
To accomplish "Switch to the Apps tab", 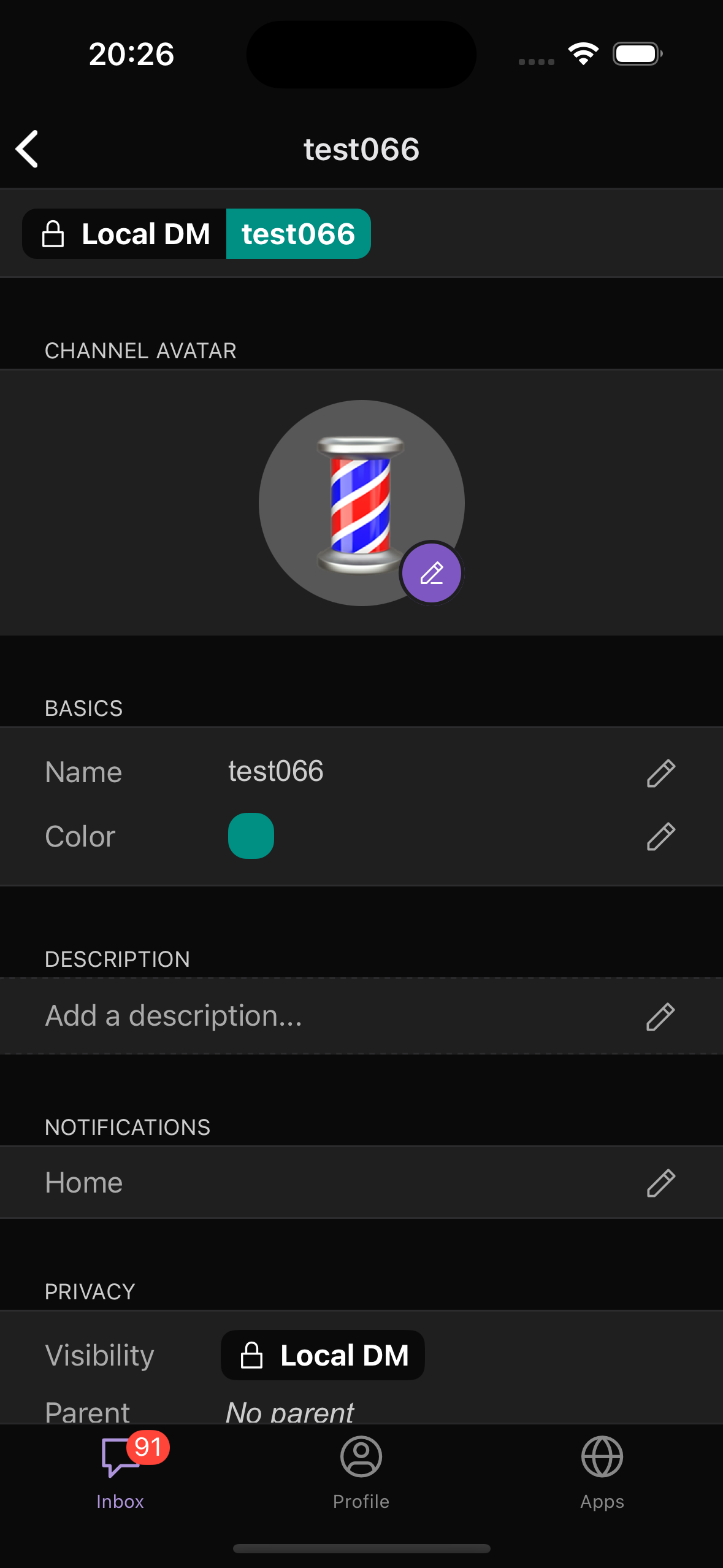I will click(602, 1472).
